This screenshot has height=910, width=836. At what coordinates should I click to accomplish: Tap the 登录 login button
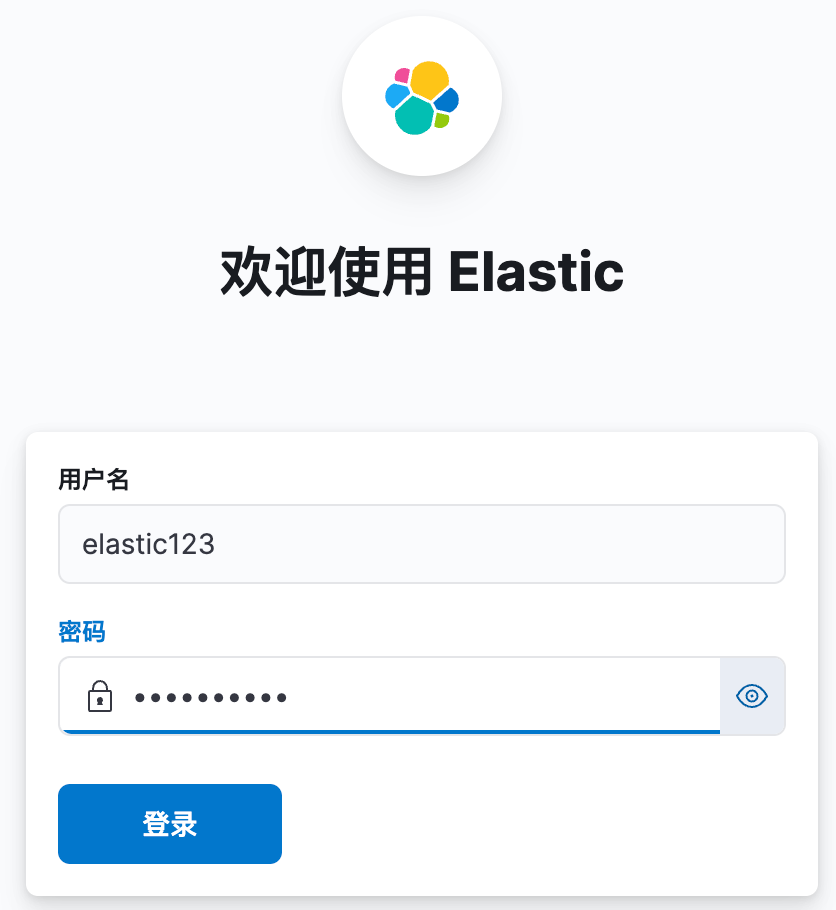coord(170,824)
